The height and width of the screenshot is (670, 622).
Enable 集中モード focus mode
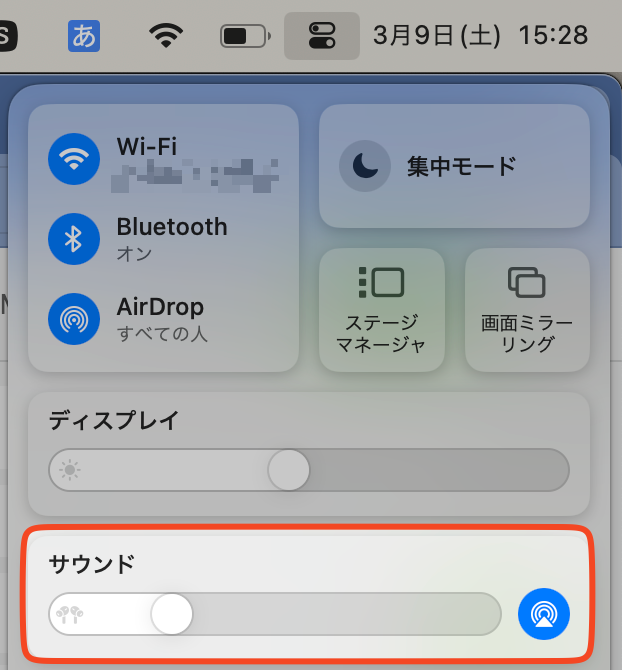(365, 166)
